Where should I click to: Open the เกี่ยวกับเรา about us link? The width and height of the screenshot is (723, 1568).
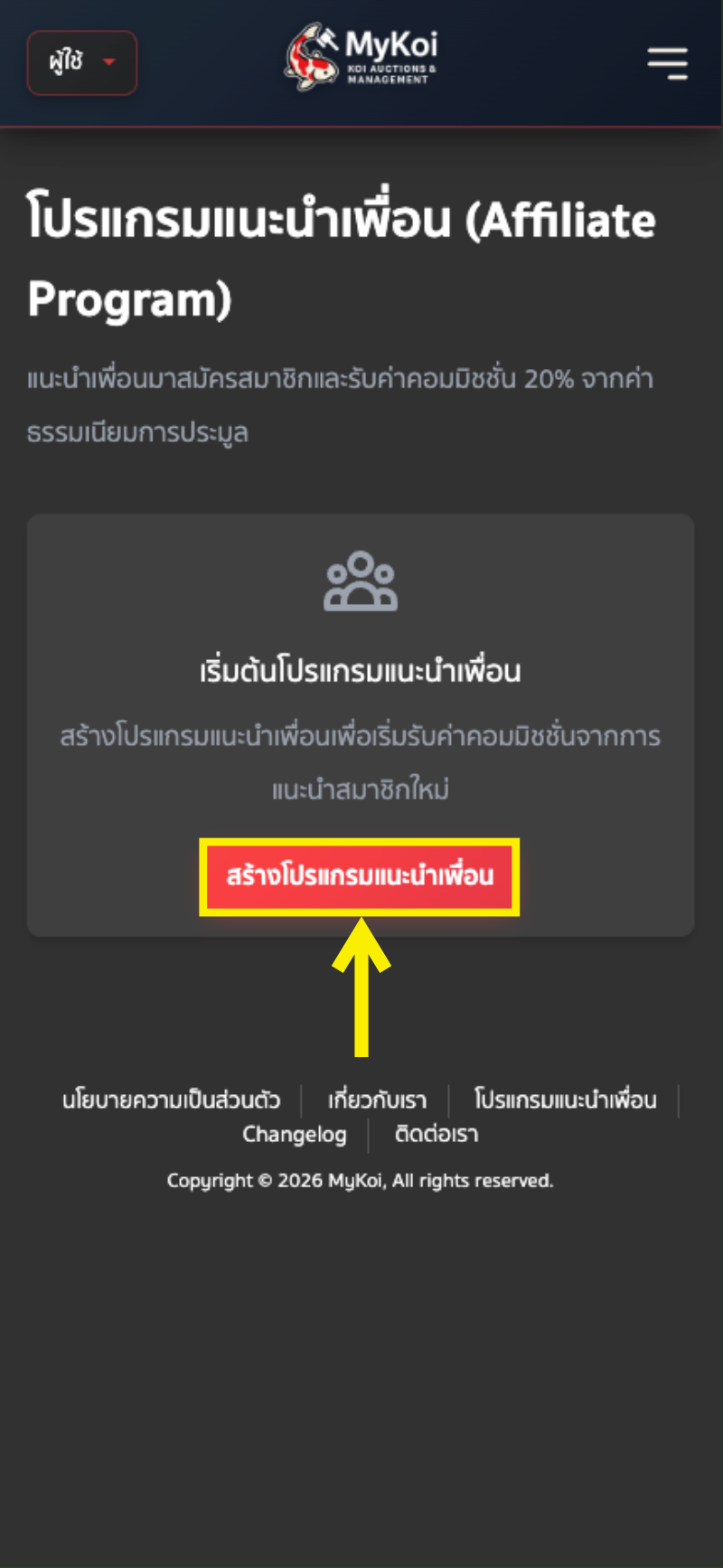(377, 1100)
